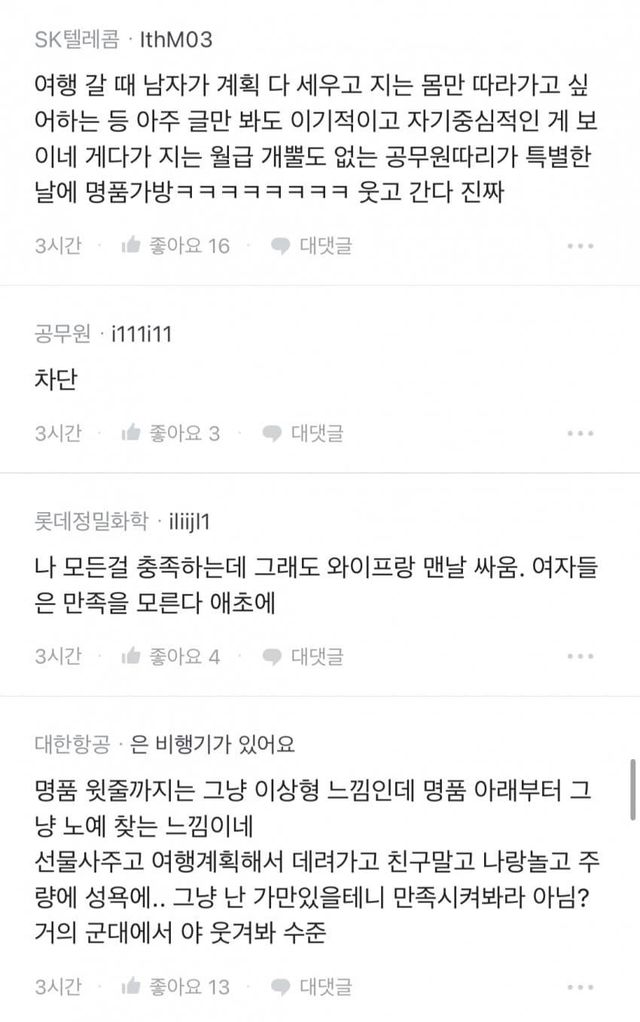
Task: Reply to IthM03's comment
Action: coord(311,246)
